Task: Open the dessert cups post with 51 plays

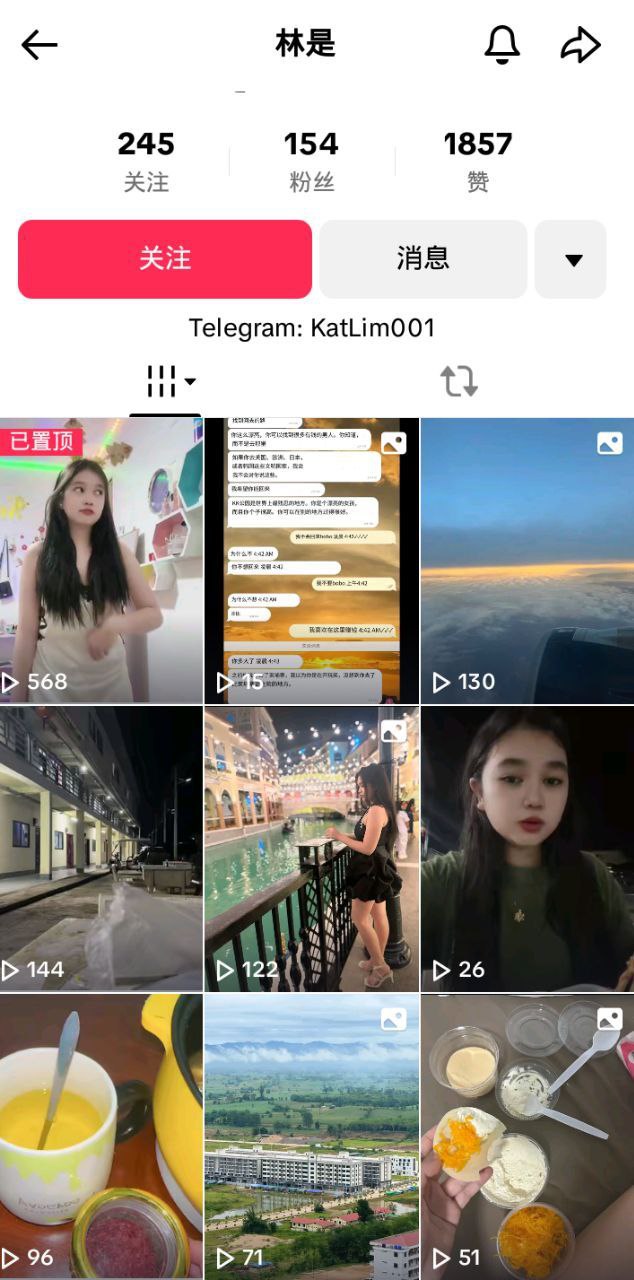Action: click(527, 1136)
